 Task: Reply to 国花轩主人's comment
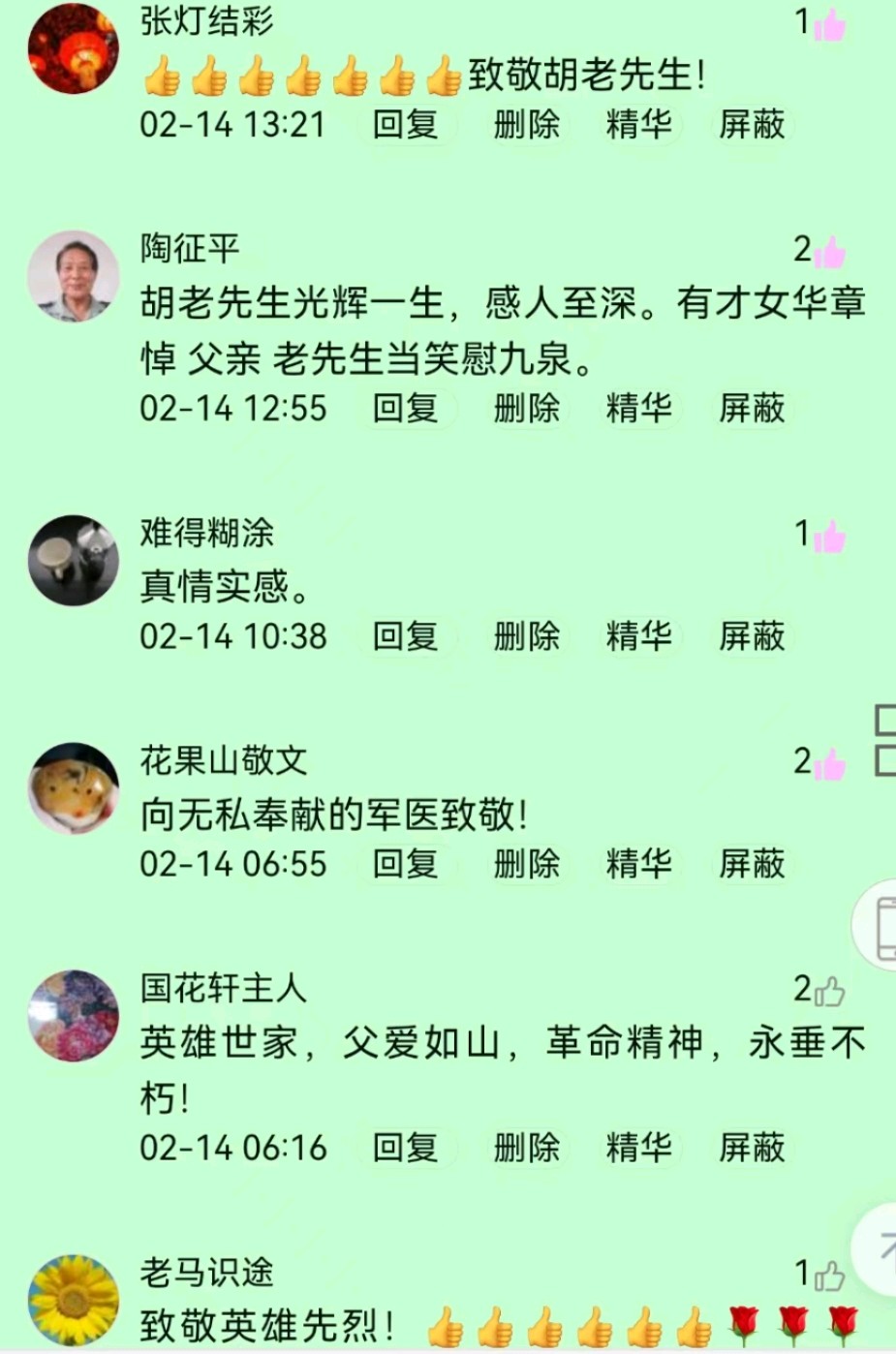(406, 1148)
